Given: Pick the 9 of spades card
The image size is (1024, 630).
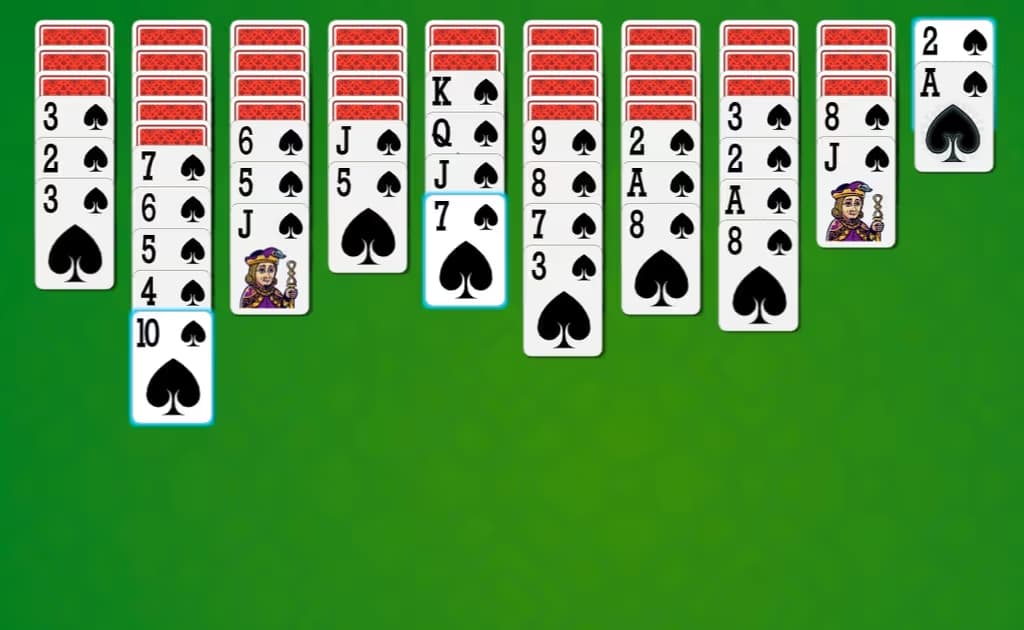Looking at the screenshot, I should 563,141.
